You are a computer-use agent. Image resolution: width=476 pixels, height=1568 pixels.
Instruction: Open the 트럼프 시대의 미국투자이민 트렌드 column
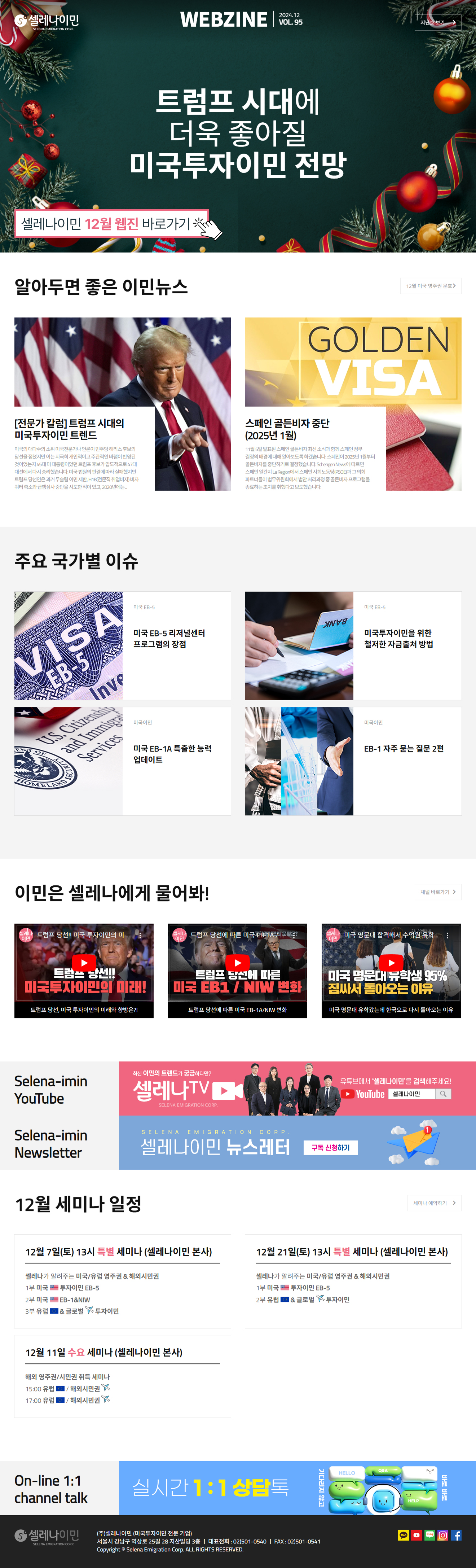[x=122, y=404]
